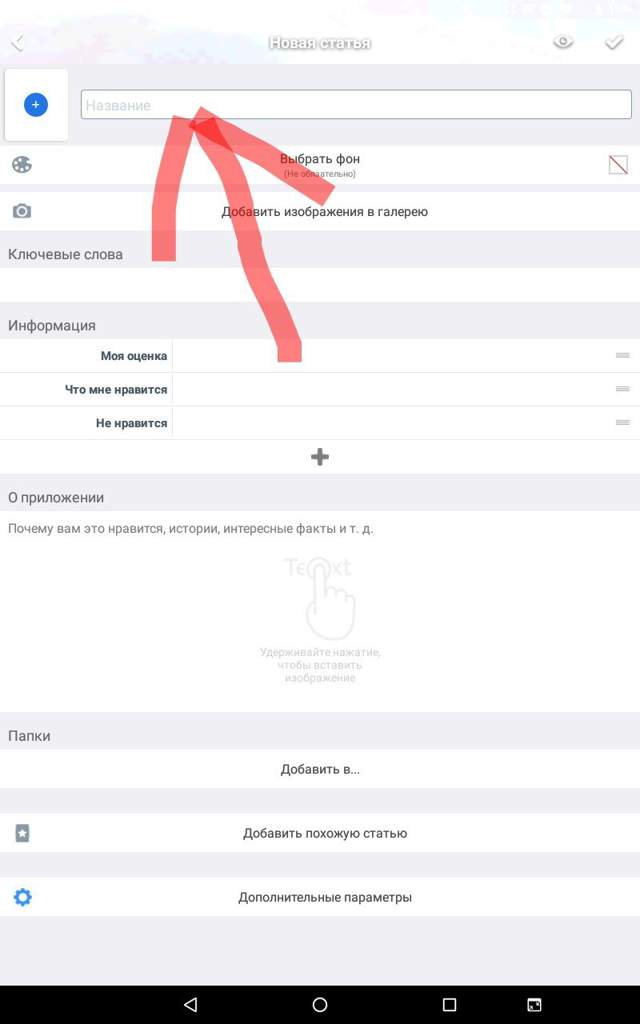Open Дополнительные параметры settings

pos(324,897)
